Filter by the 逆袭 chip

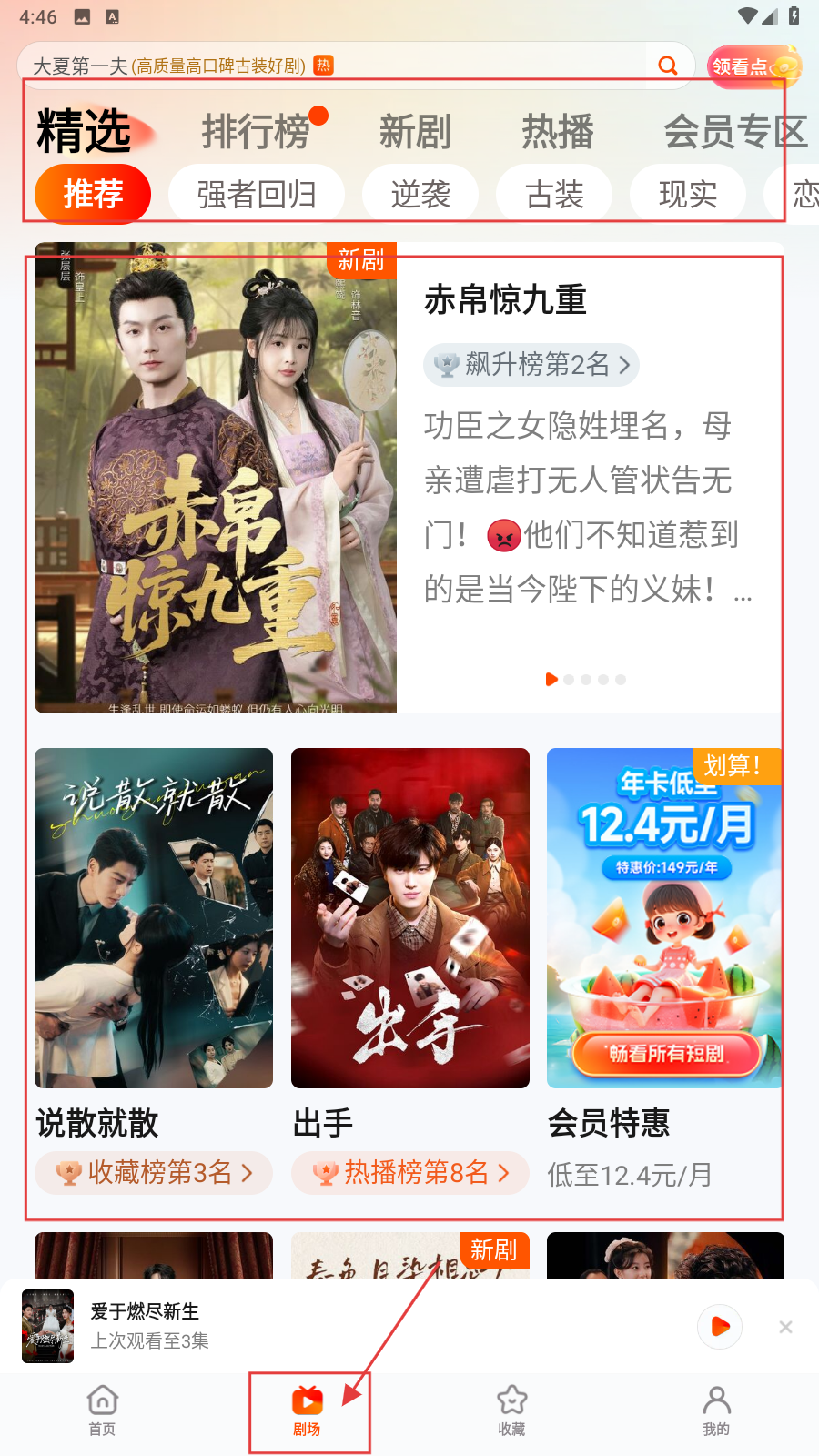coord(420,194)
